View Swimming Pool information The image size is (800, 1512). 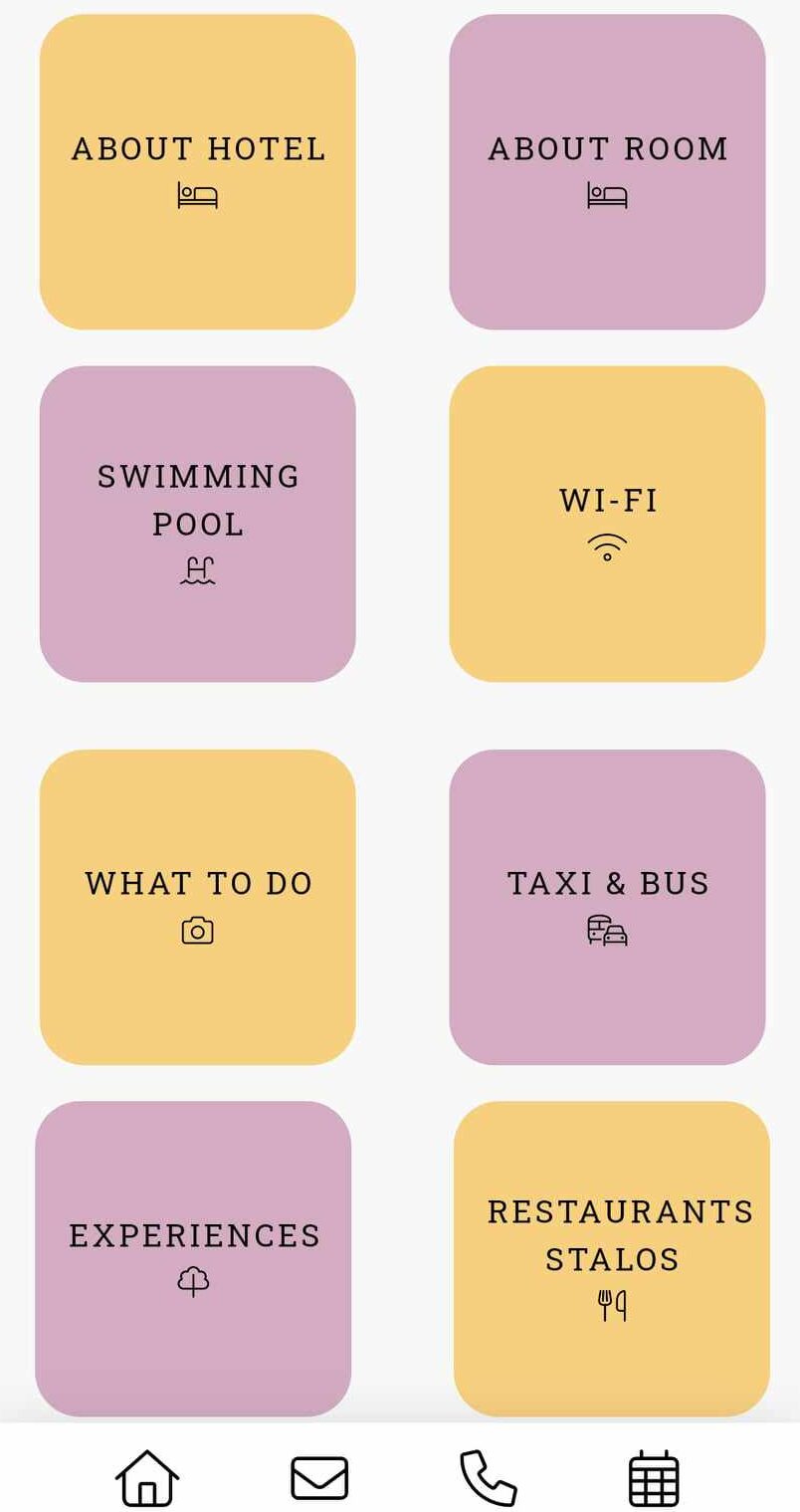[198, 524]
